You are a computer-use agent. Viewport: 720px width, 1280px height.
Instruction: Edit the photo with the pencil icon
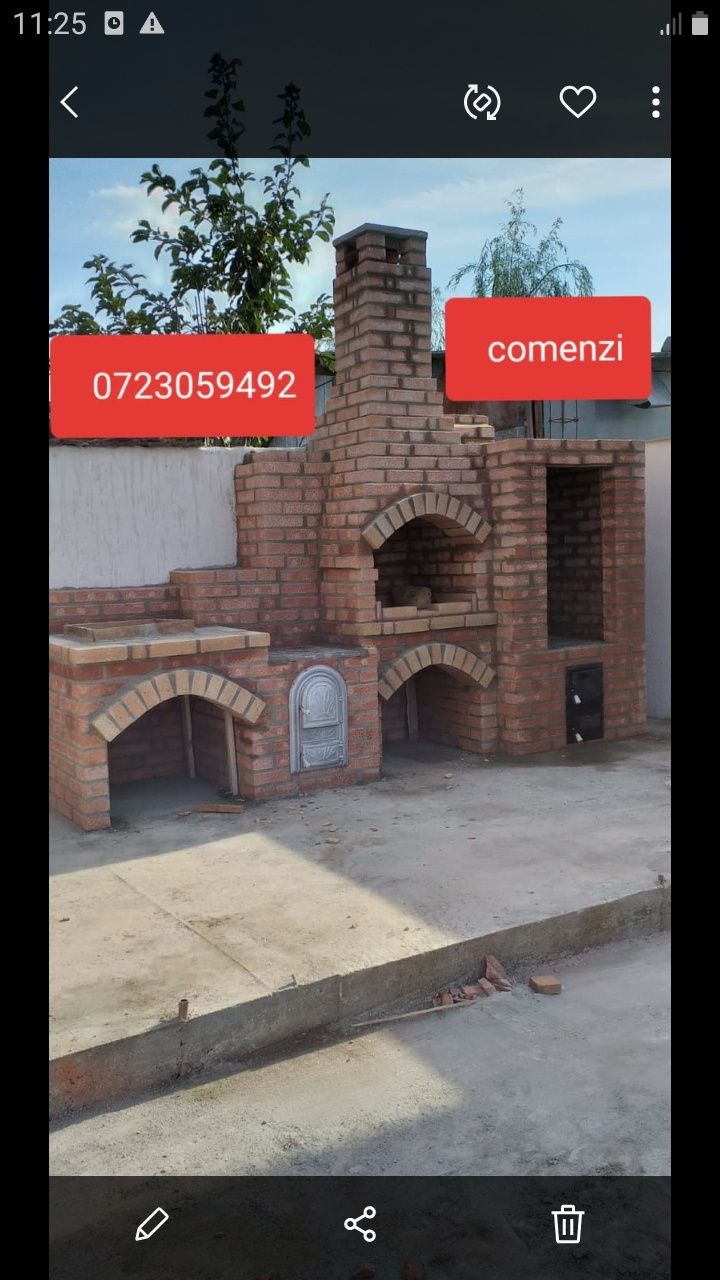coord(152,1224)
